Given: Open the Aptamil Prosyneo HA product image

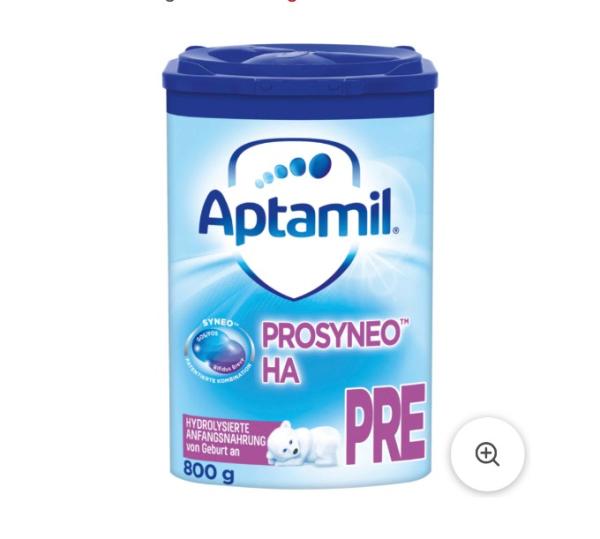Looking at the screenshot, I should click(299, 267).
